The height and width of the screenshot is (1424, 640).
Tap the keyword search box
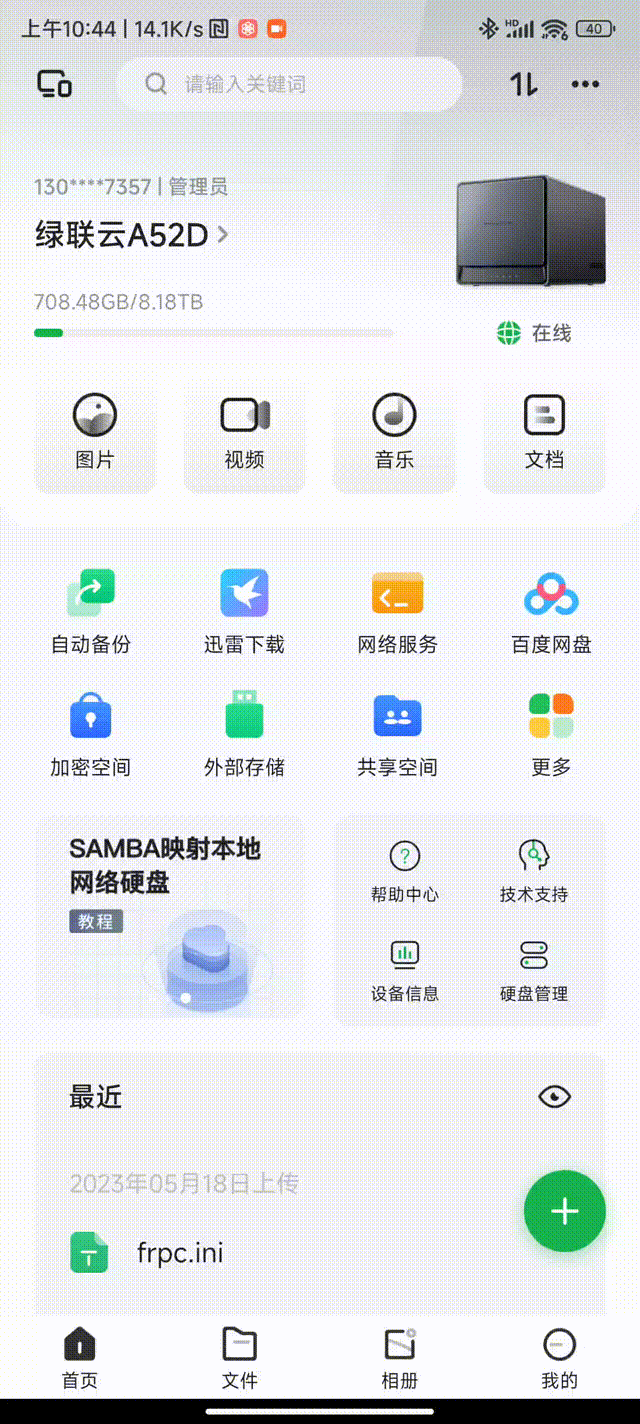(289, 84)
